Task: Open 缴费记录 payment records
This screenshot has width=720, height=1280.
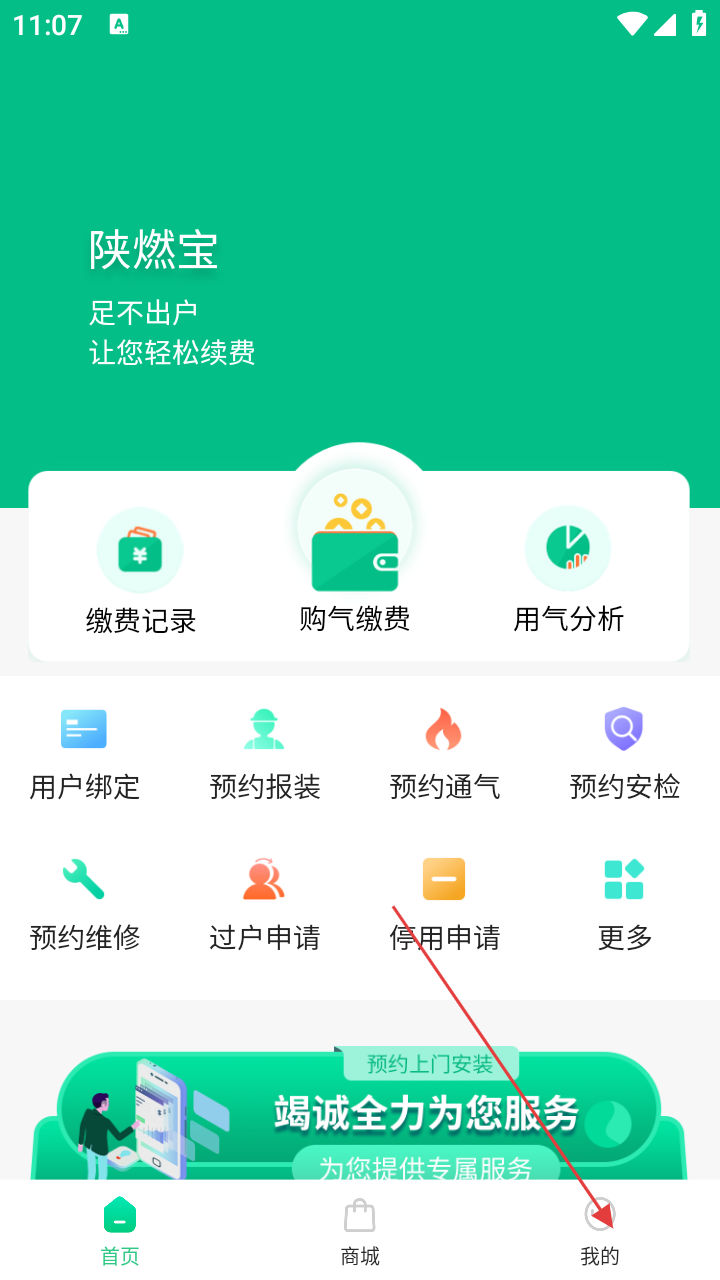Action: coord(140,571)
